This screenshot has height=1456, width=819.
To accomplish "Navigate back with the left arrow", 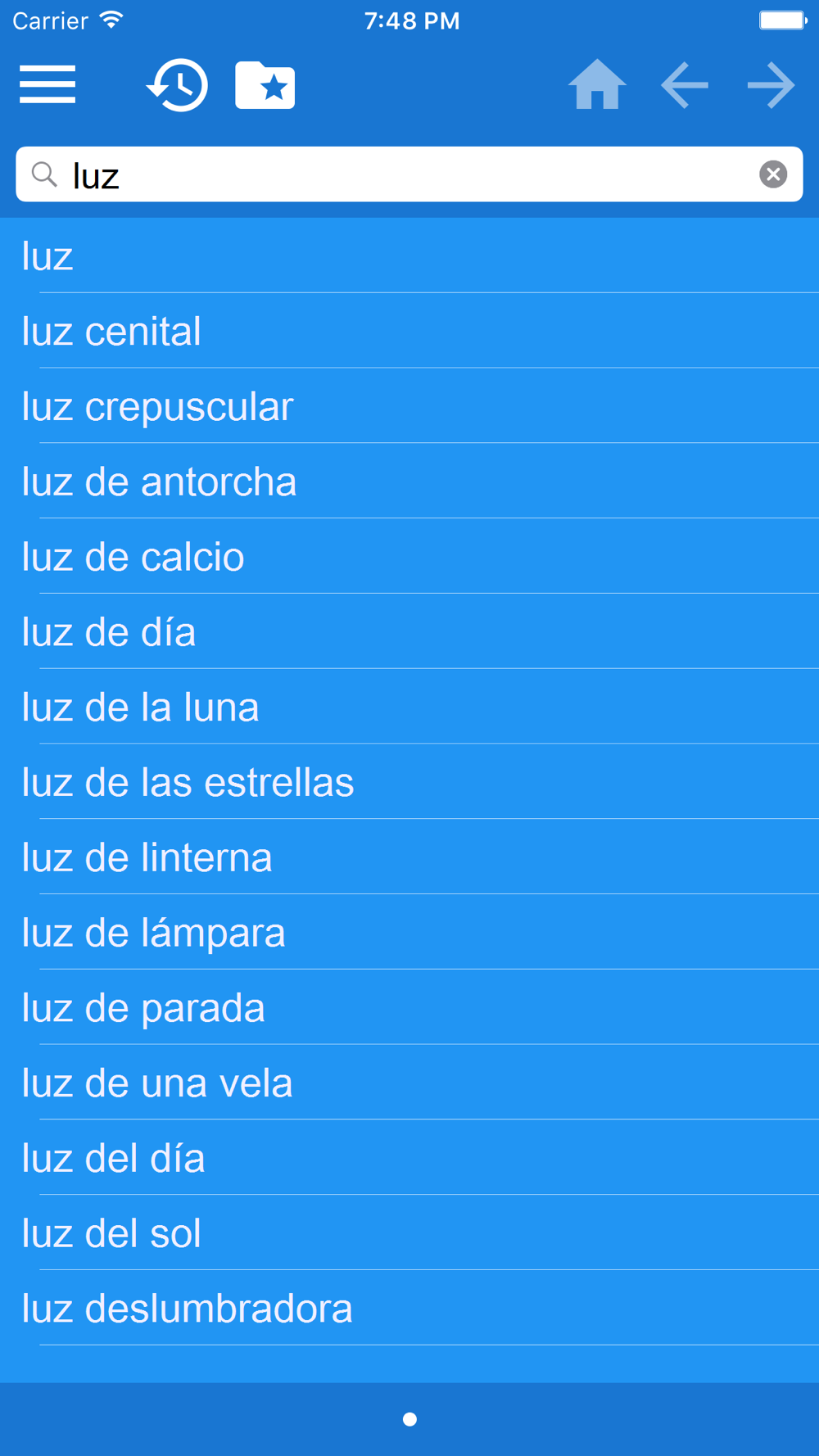I will coord(685,84).
